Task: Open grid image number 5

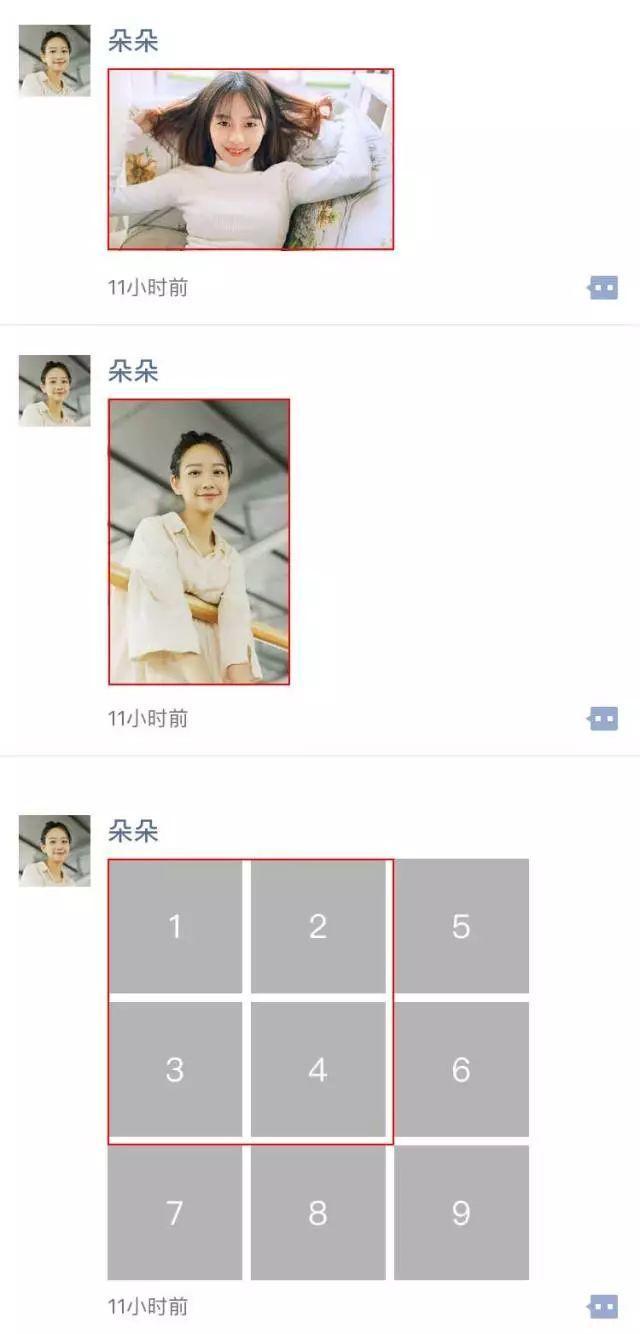Action: coord(461,926)
